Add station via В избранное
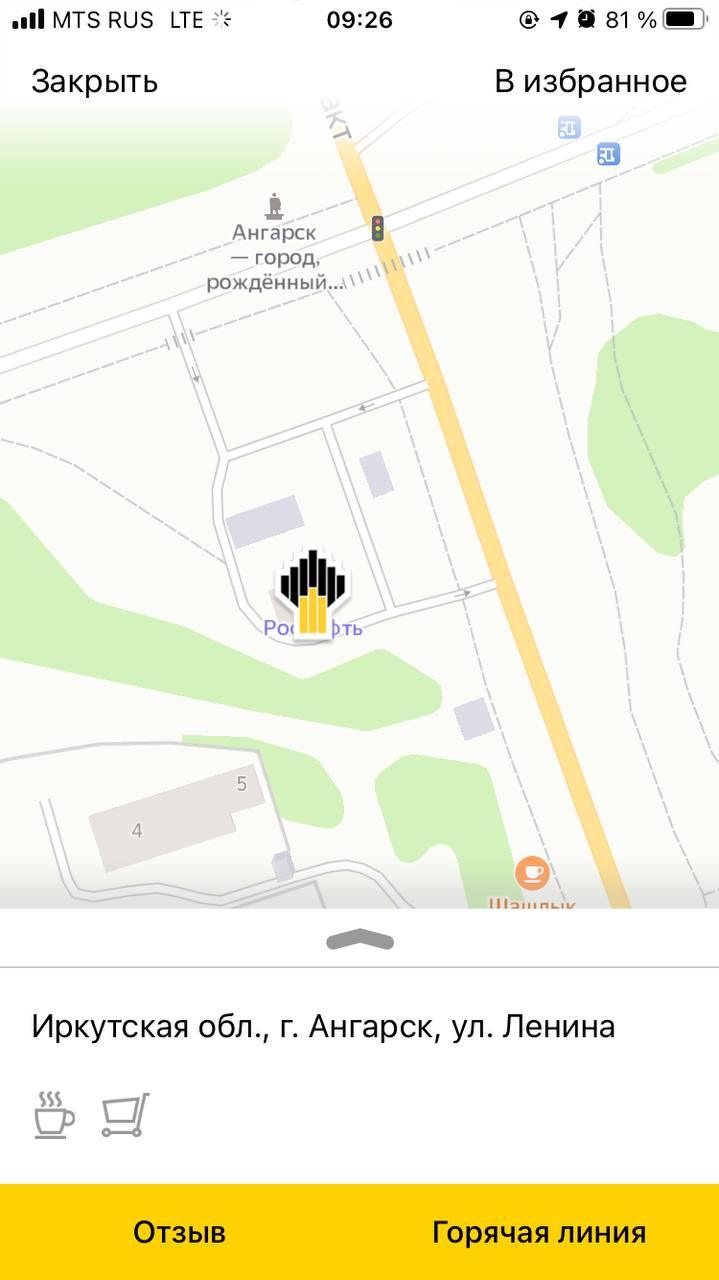Viewport: 719px width, 1280px height. coord(590,82)
